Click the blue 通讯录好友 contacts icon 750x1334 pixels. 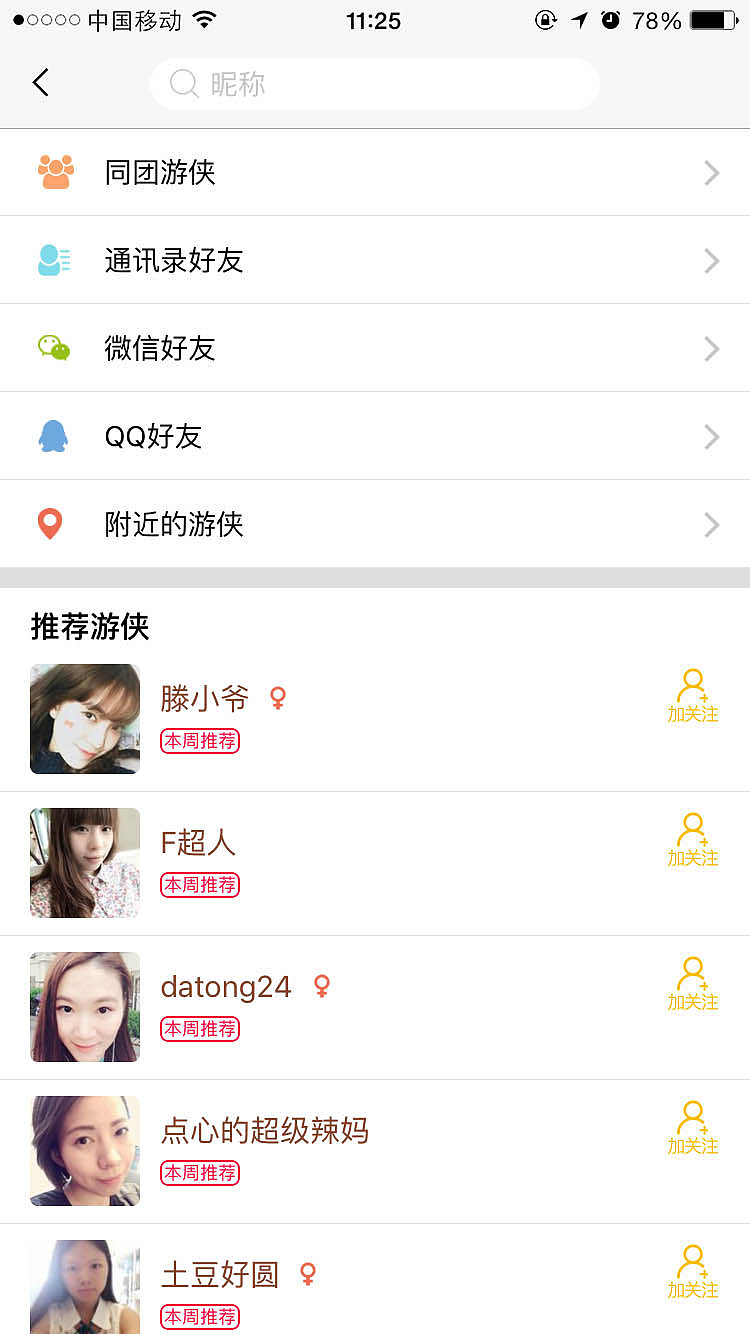(54, 259)
